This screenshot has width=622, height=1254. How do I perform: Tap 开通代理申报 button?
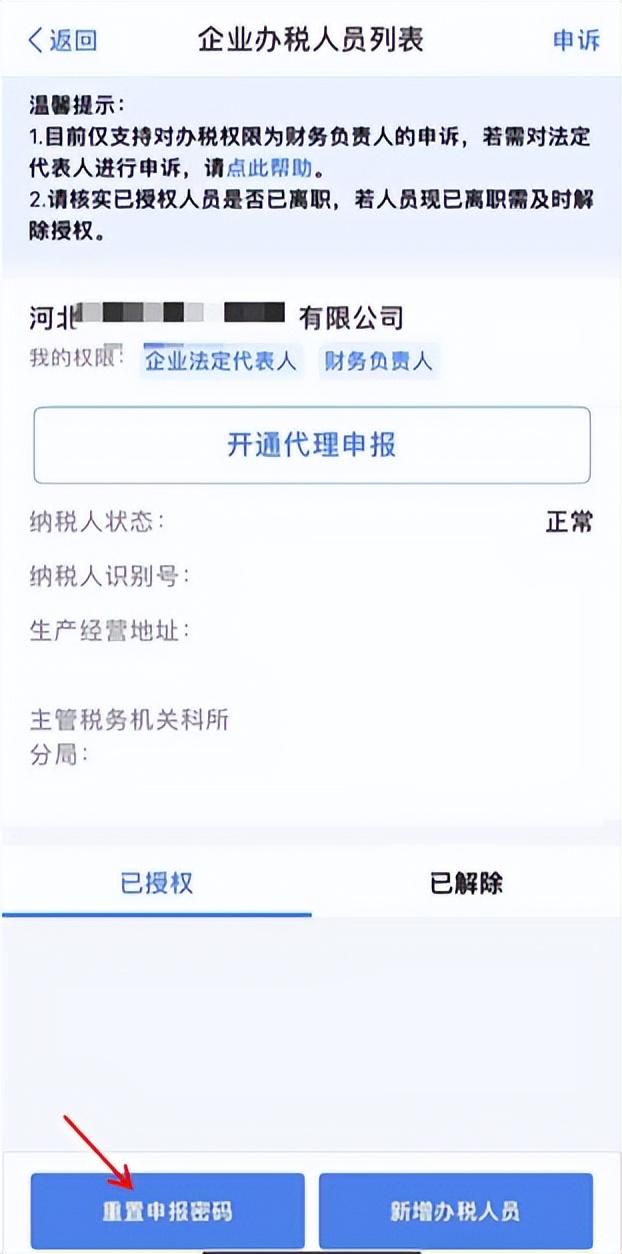(311, 445)
